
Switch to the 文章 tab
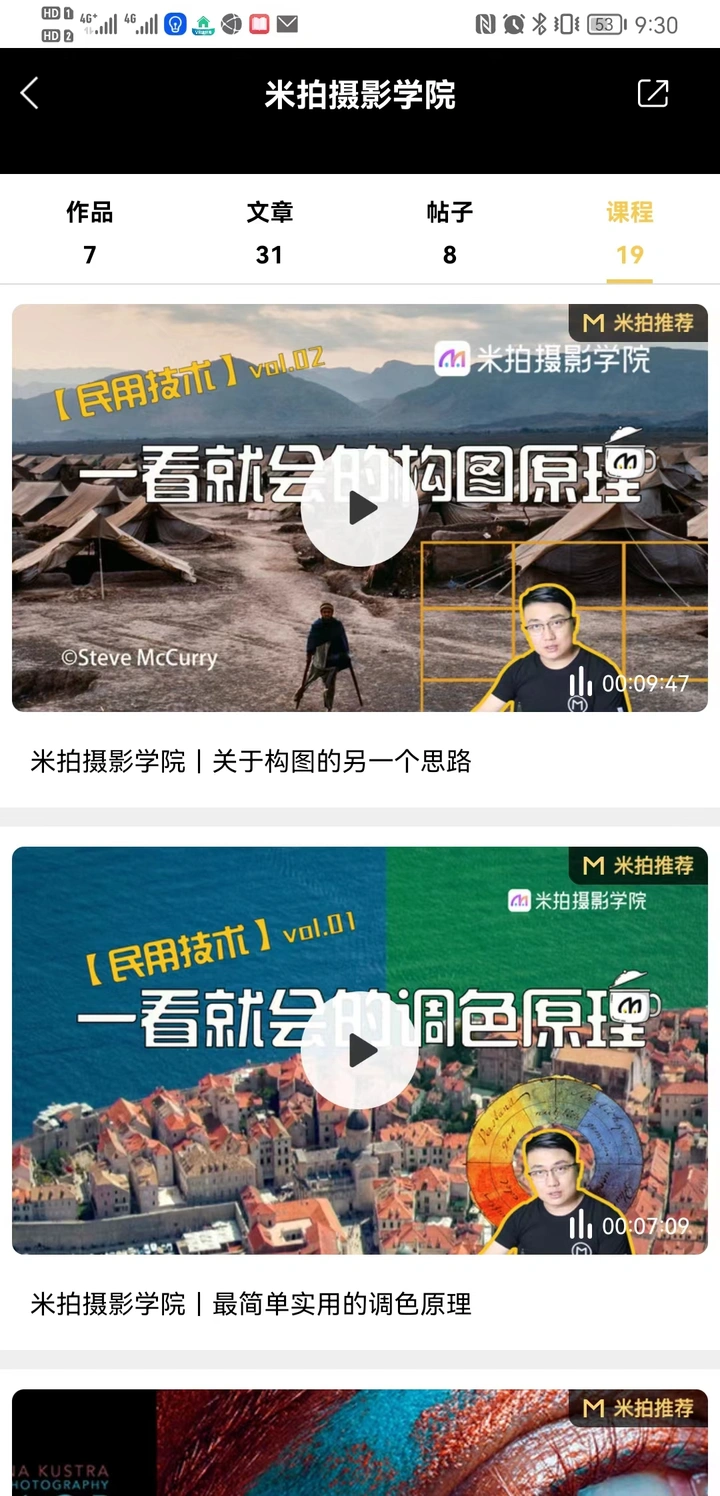pos(269,232)
